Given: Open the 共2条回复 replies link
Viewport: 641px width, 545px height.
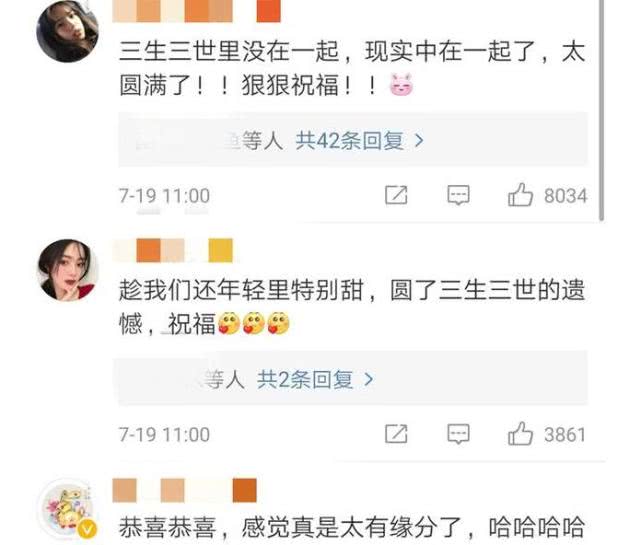Looking at the screenshot, I should click(315, 379).
